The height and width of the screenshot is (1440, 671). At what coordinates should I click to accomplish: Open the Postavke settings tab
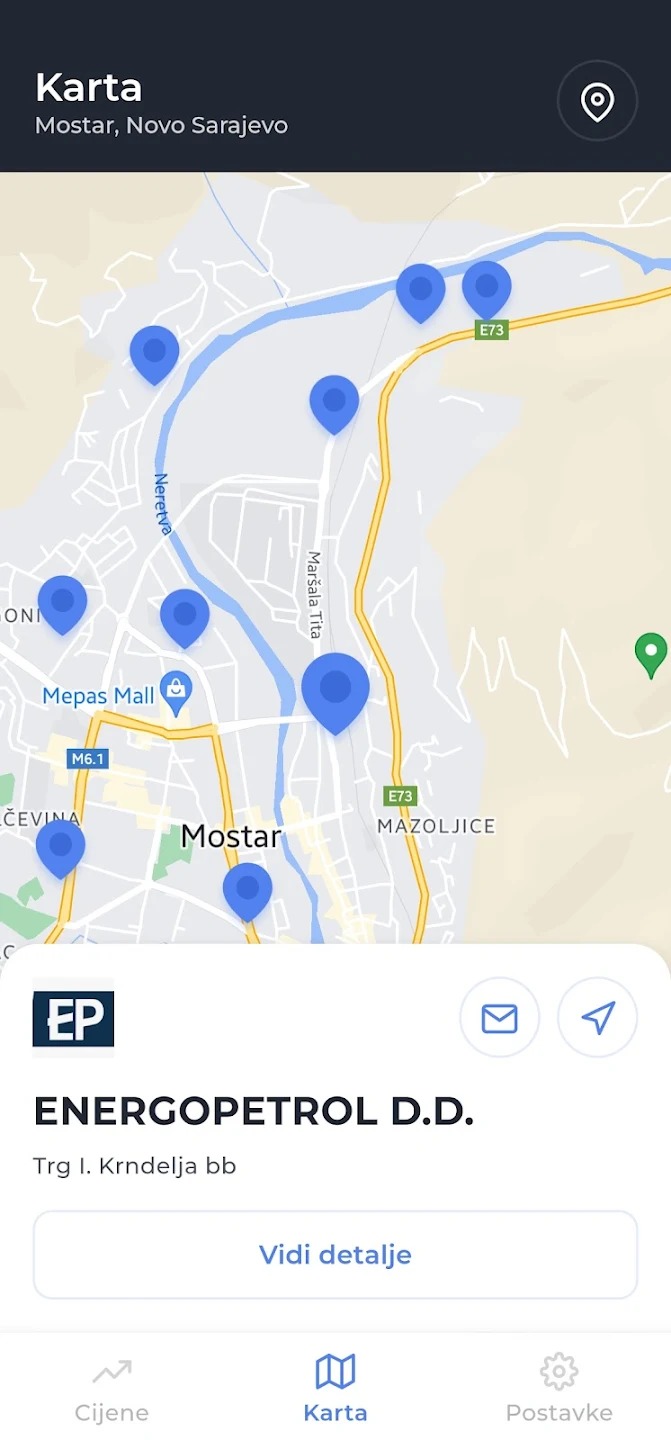pyautogui.click(x=559, y=1389)
